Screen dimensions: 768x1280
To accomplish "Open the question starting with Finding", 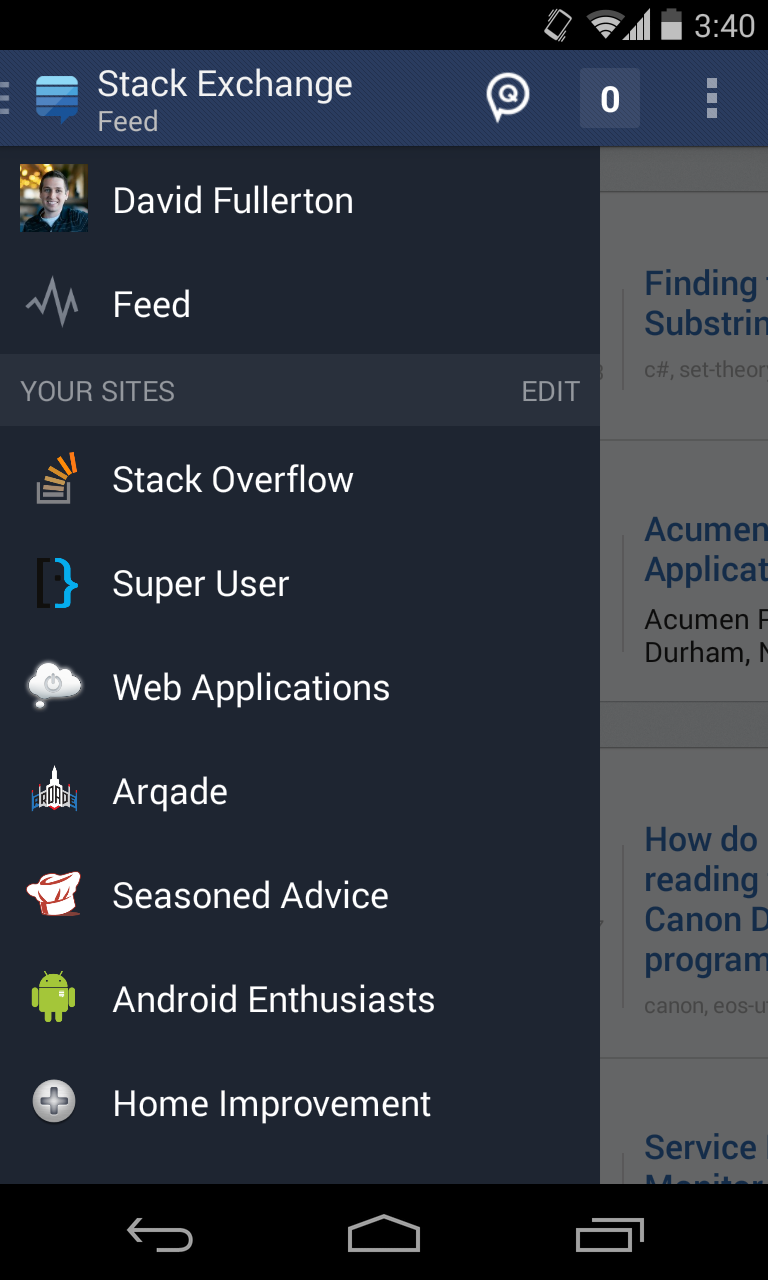I will [700, 302].
